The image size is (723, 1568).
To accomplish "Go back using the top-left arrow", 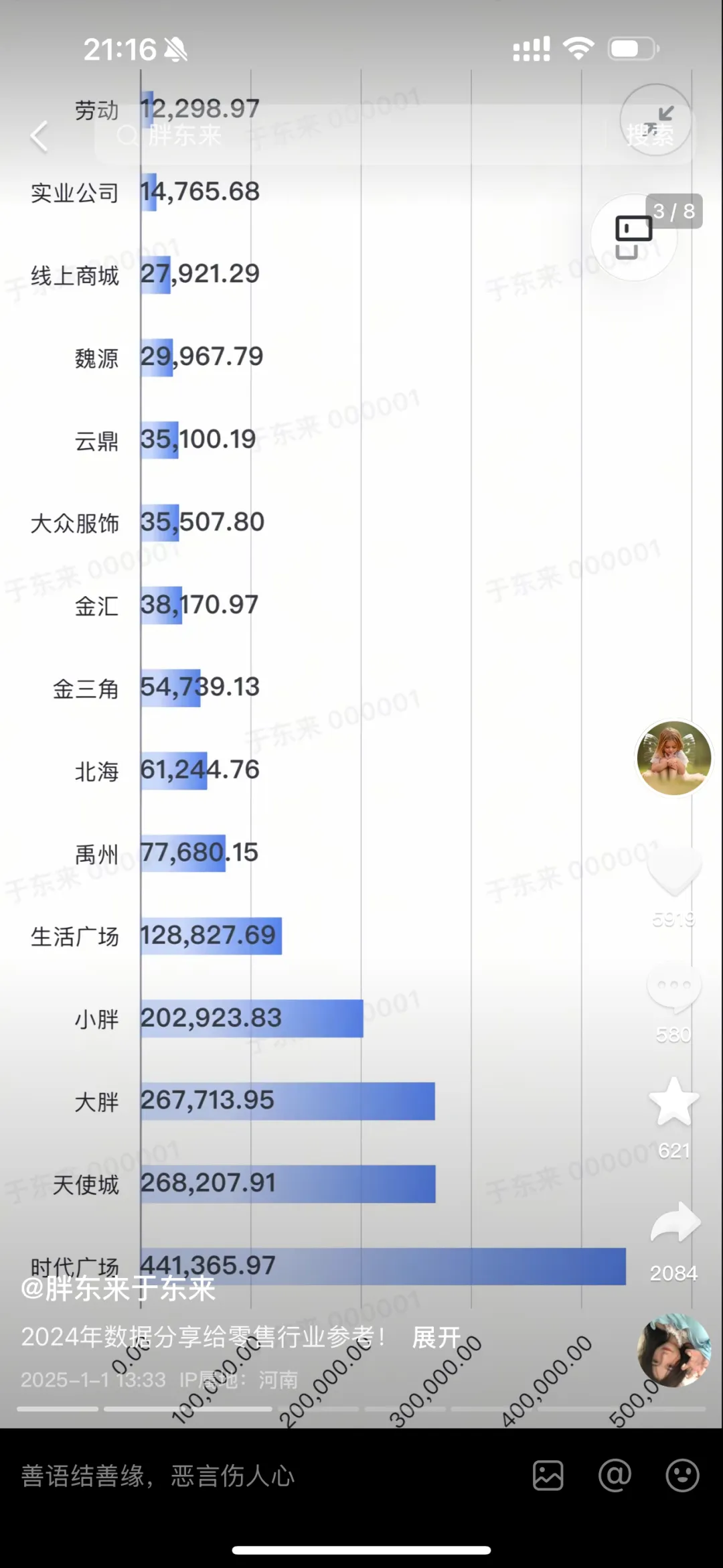I will pyautogui.click(x=39, y=137).
